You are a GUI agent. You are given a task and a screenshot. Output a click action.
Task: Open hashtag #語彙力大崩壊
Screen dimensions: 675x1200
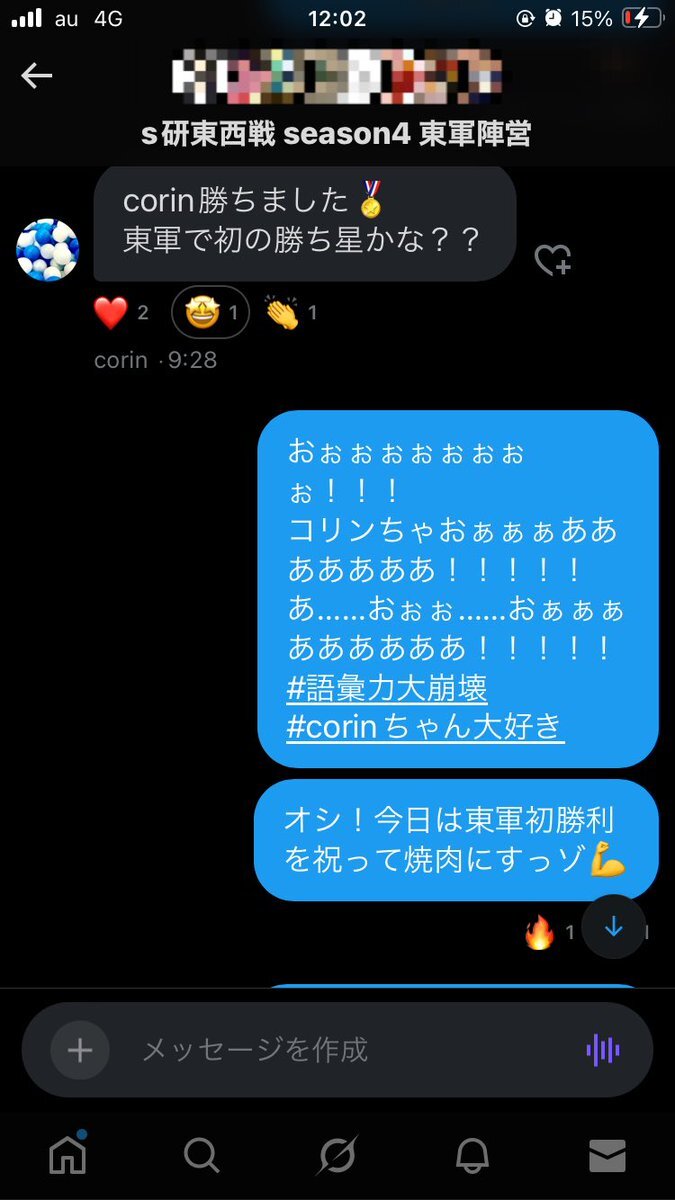(387, 688)
